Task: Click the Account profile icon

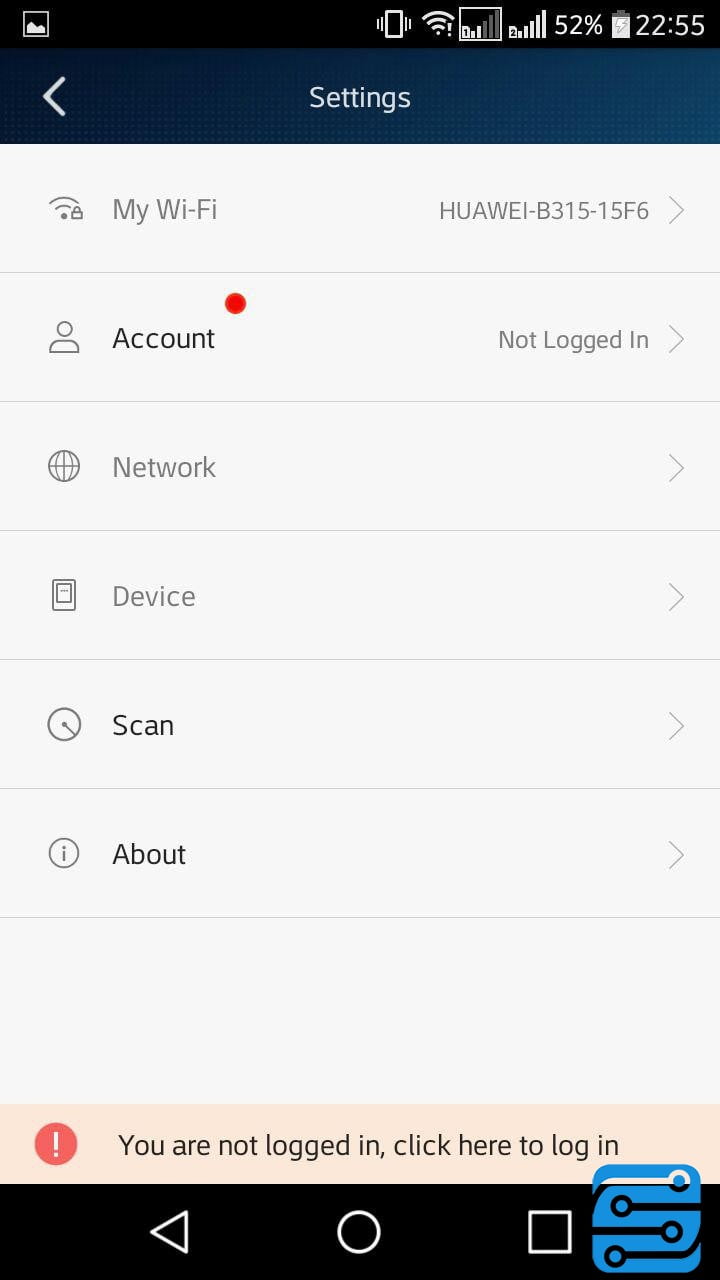Action: pyautogui.click(x=64, y=337)
